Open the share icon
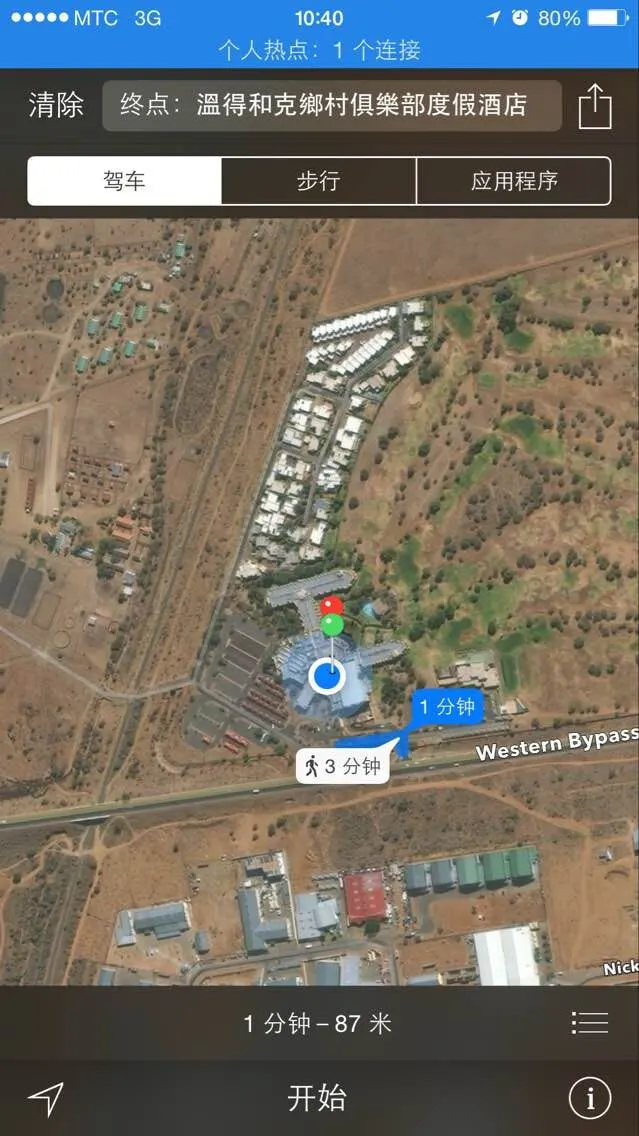639x1136 pixels. [595, 106]
